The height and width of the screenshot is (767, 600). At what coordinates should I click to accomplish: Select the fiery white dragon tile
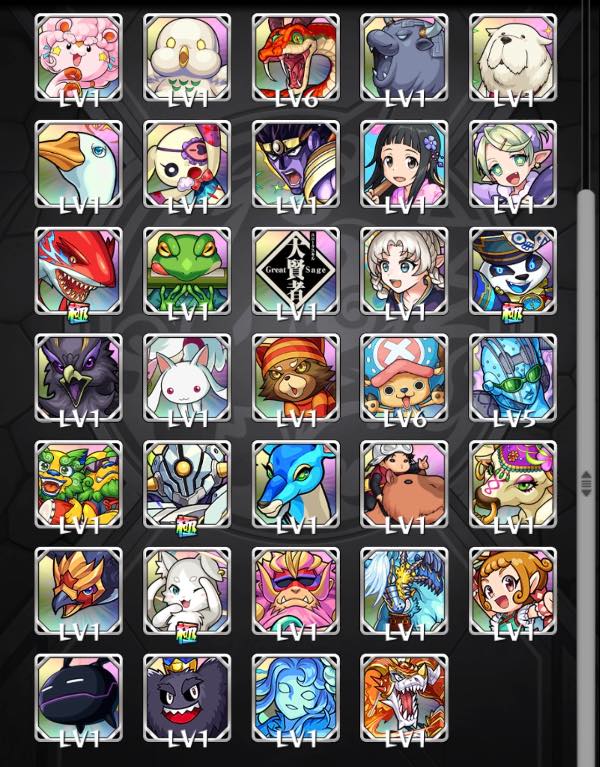404,698
